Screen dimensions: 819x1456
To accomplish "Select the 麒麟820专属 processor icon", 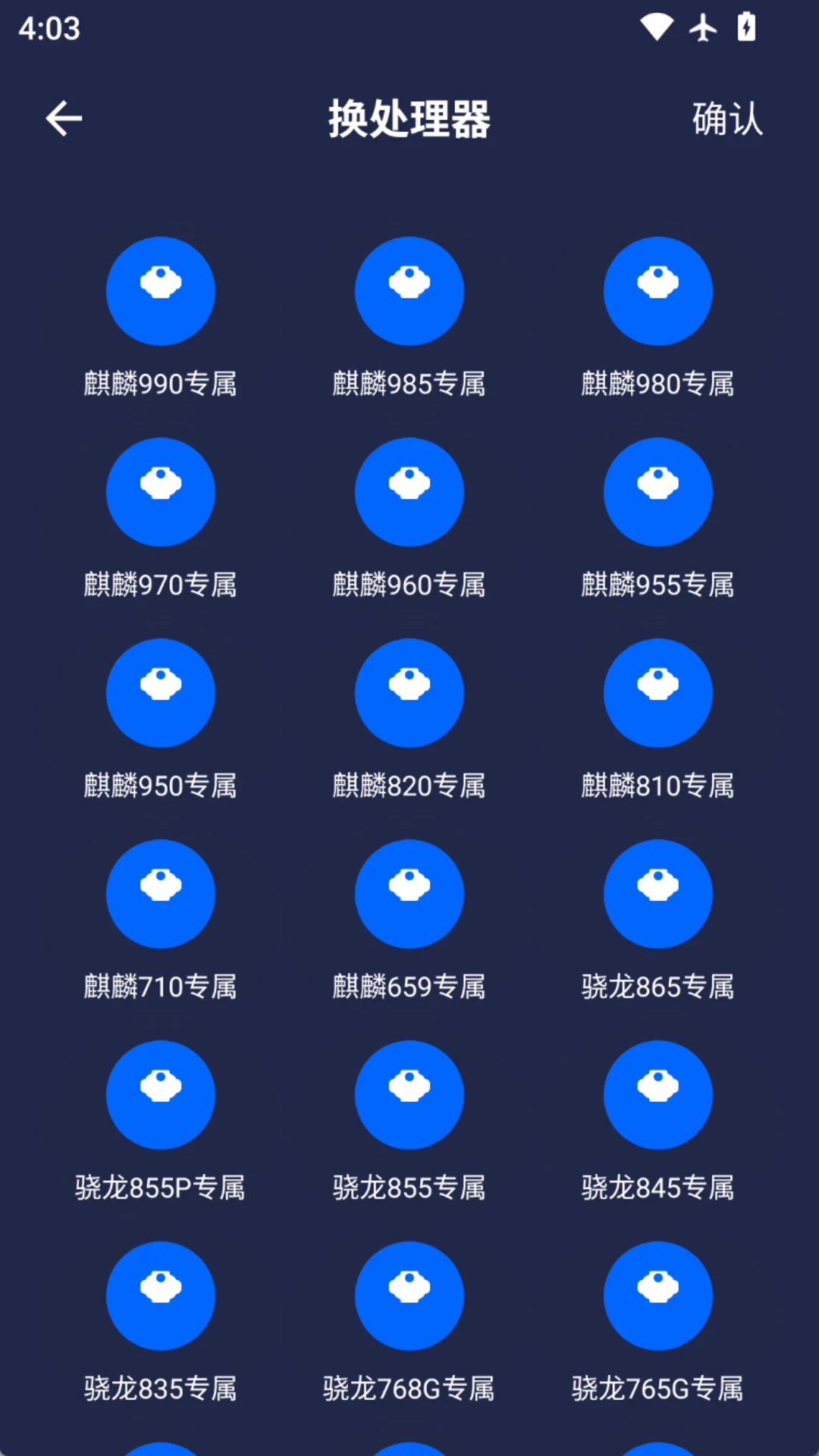I will (x=409, y=693).
